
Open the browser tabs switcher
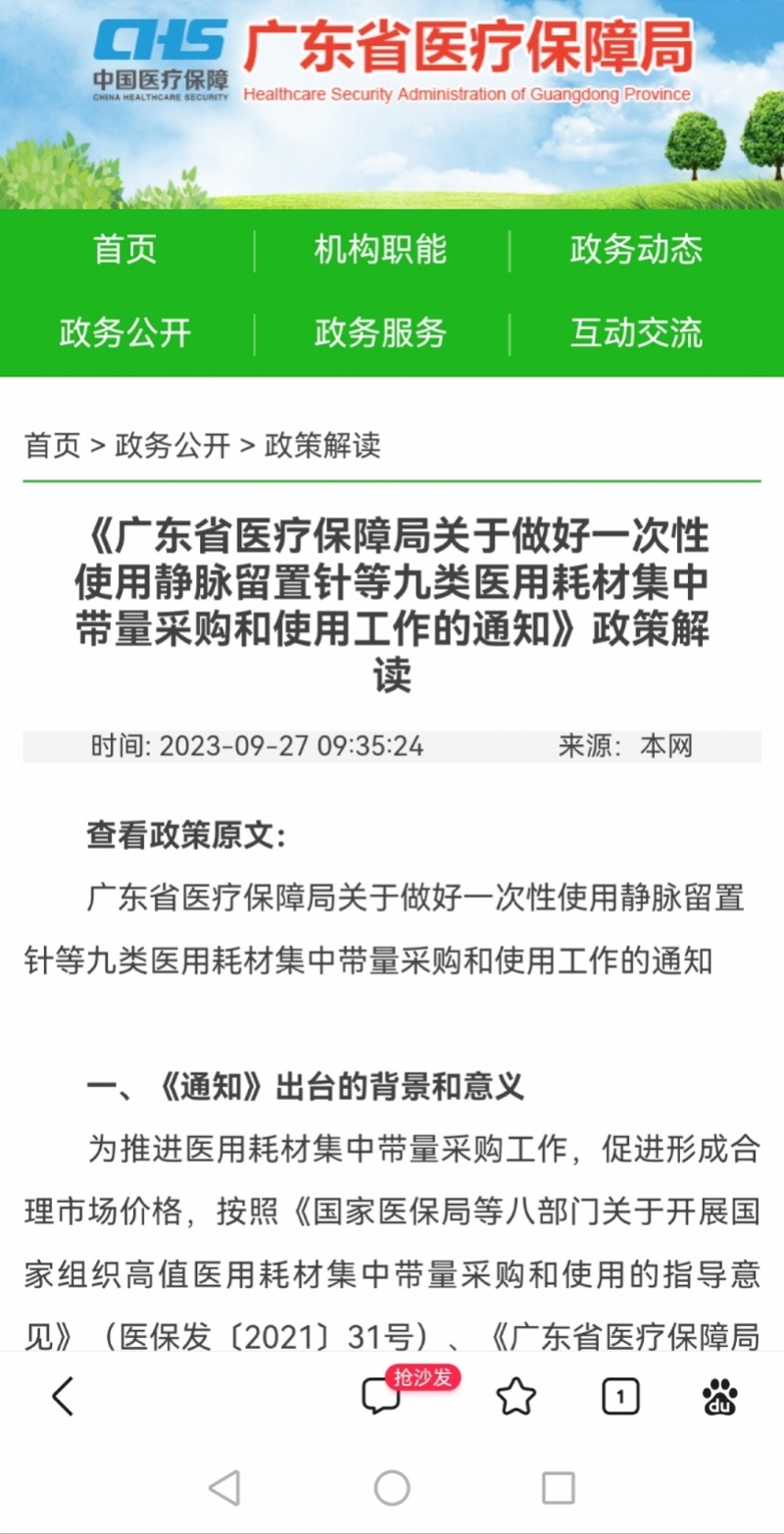(619, 1397)
